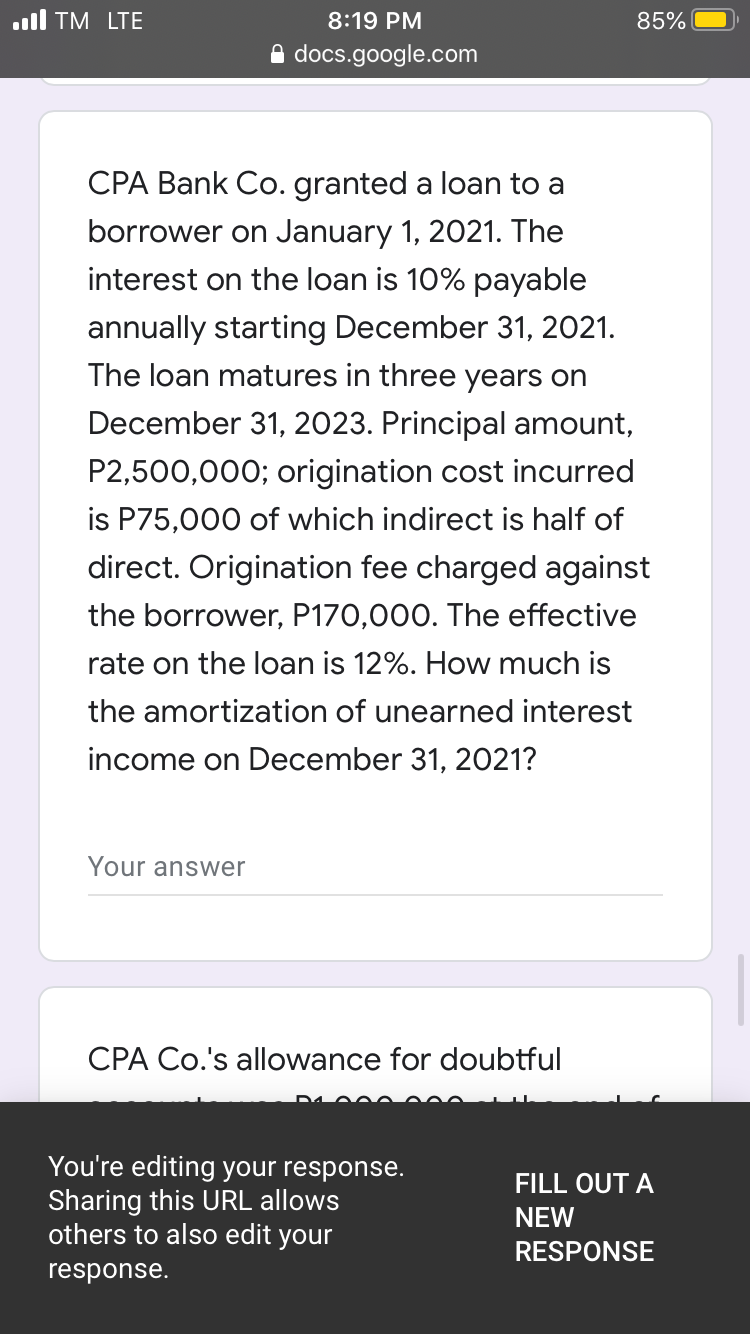This screenshot has width=750, height=1334.
Task: Tap the top edge of the form card
Action: coord(375,115)
